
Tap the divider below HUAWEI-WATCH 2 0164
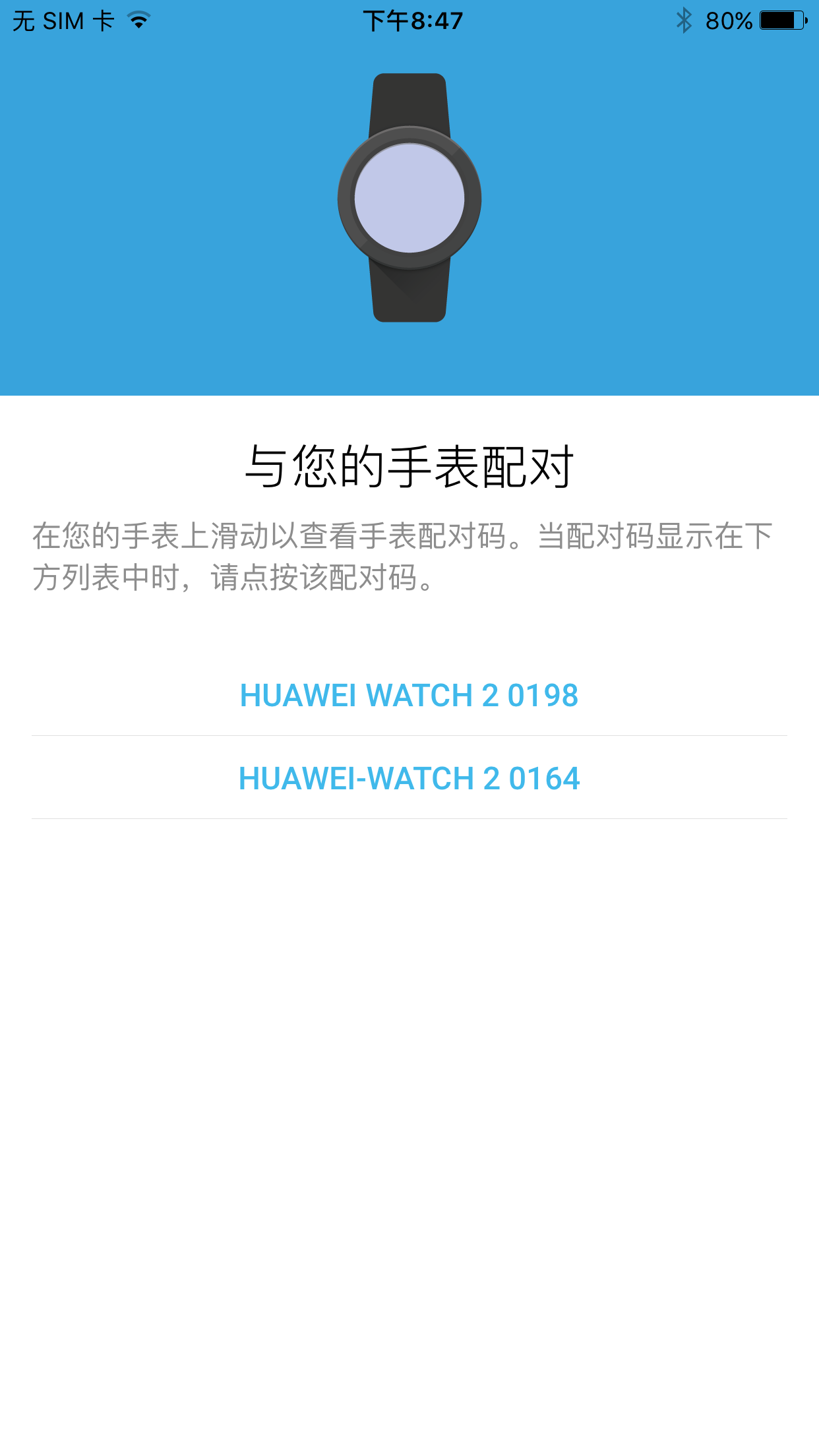click(x=409, y=819)
